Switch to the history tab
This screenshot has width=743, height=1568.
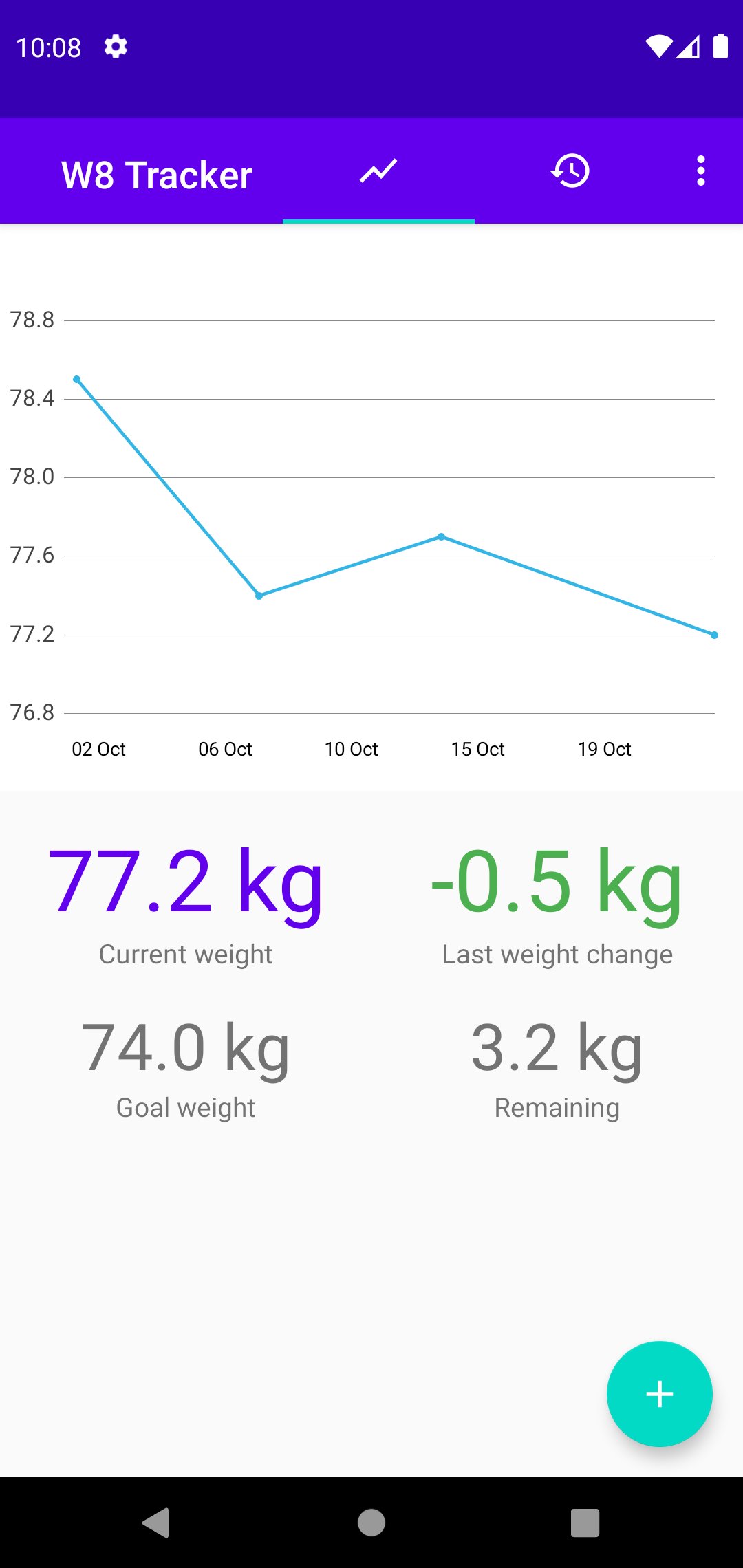[570, 171]
